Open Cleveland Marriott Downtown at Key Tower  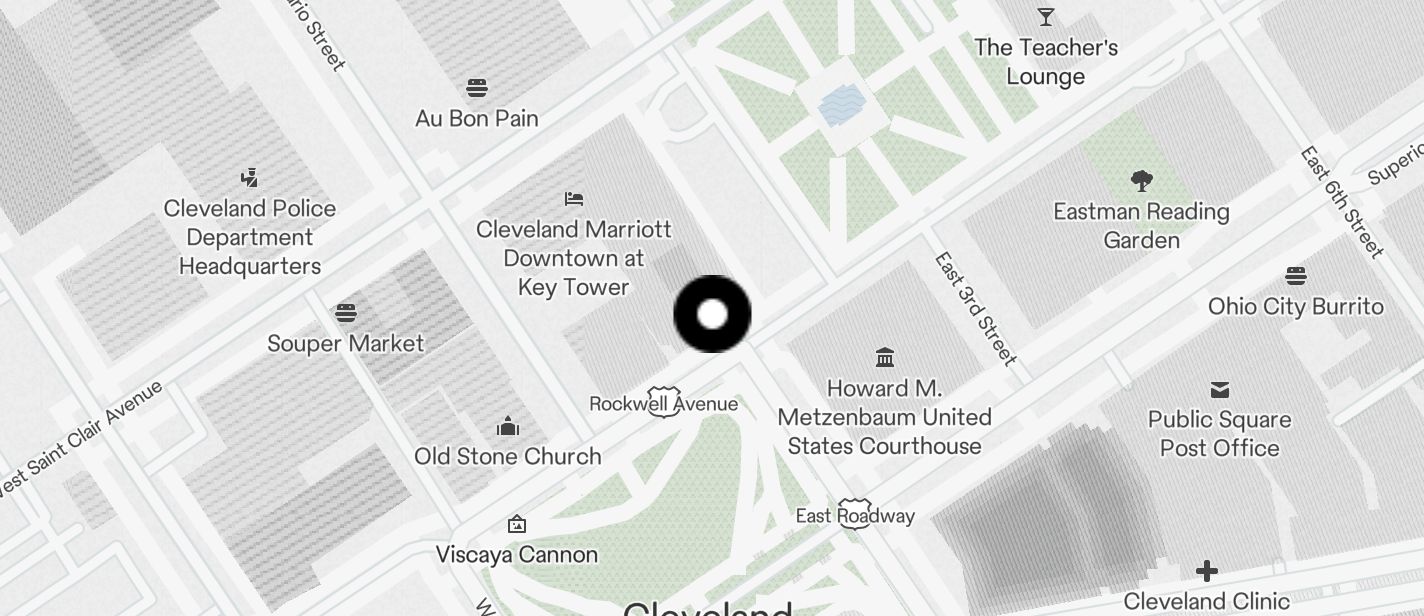(574, 199)
